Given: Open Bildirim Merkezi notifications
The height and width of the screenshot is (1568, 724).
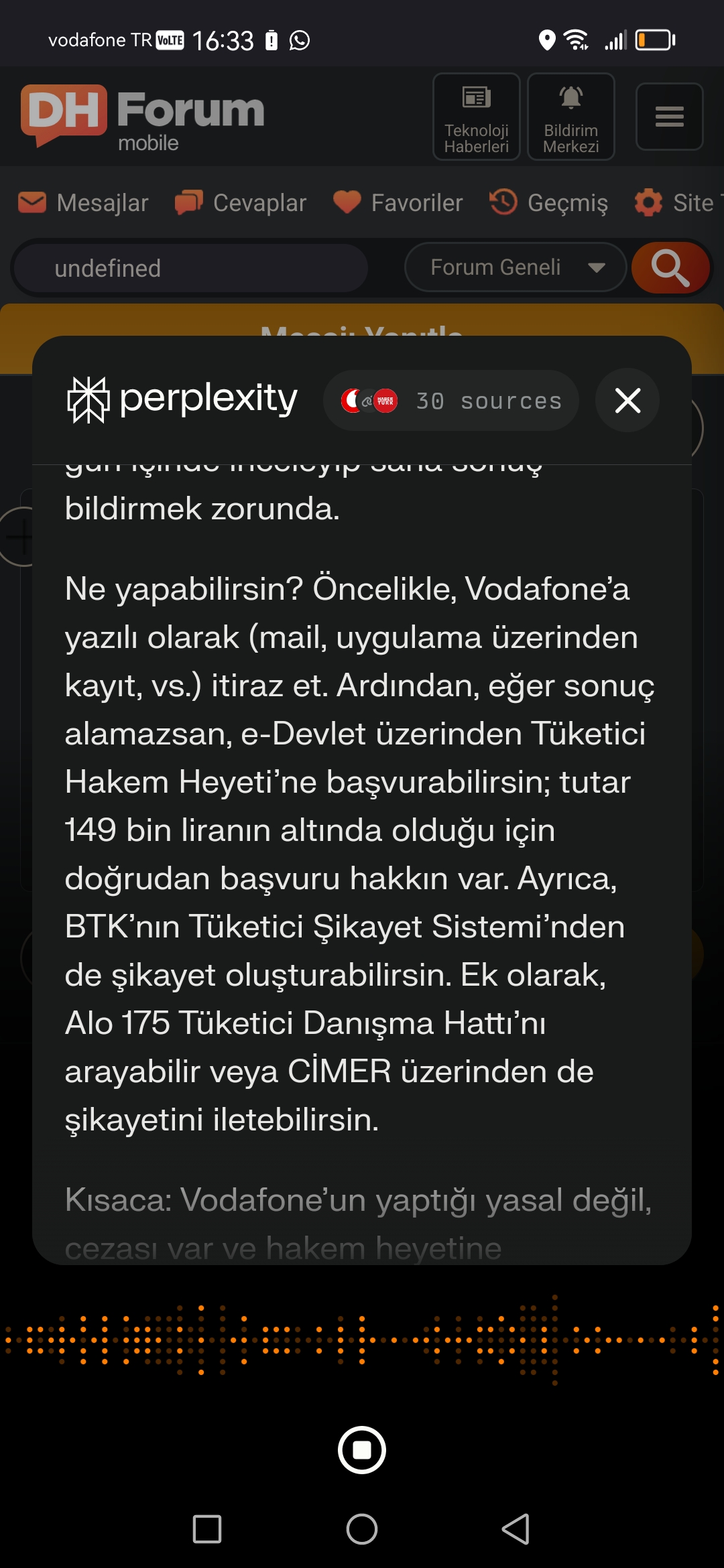Looking at the screenshot, I should point(571,117).
